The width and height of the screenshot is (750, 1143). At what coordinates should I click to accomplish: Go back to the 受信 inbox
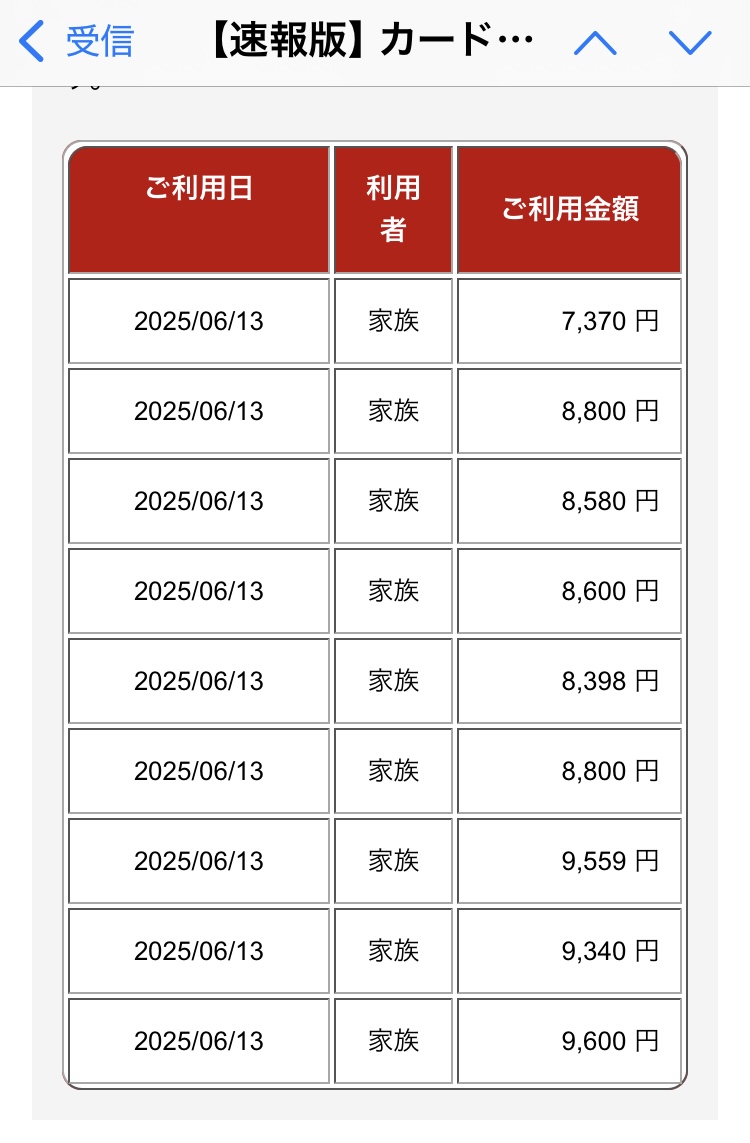(76, 42)
